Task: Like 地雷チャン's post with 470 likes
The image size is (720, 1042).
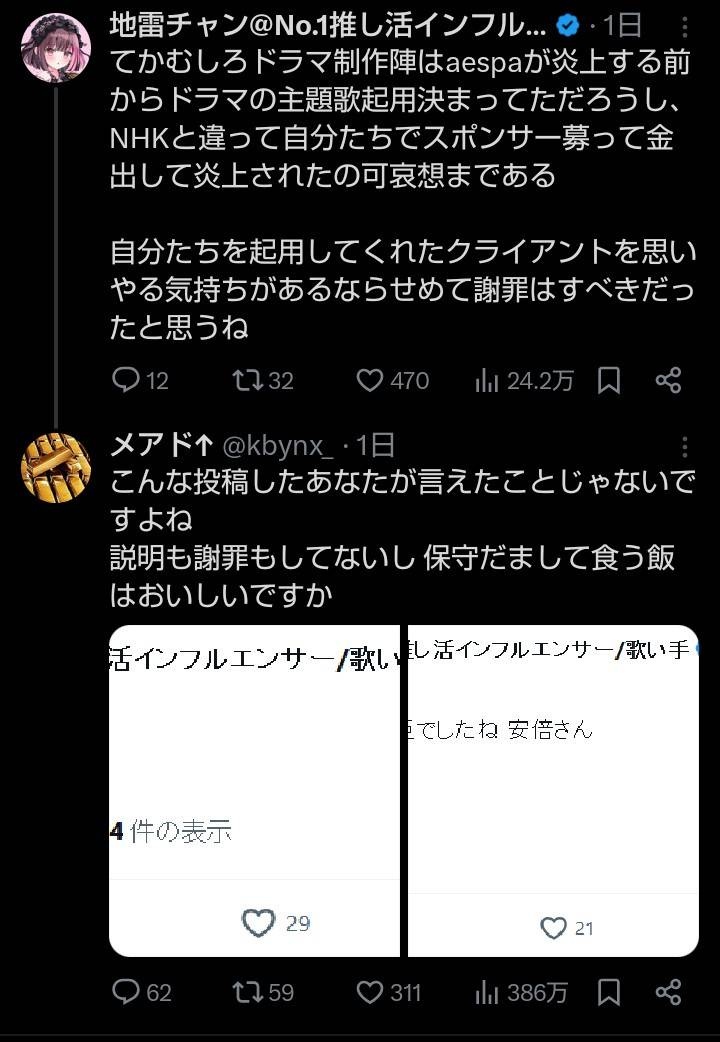Action: coord(371,380)
